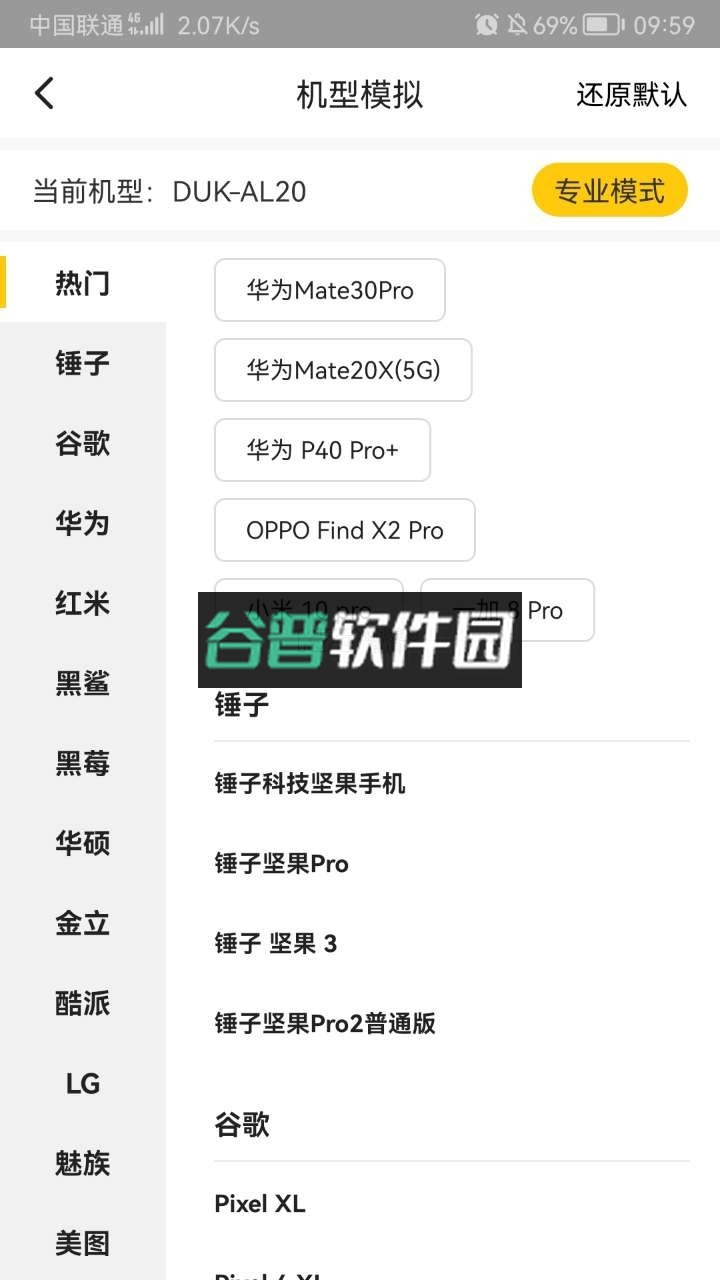
Task: Tap 还原默认 to restore defaults
Action: coord(631,93)
